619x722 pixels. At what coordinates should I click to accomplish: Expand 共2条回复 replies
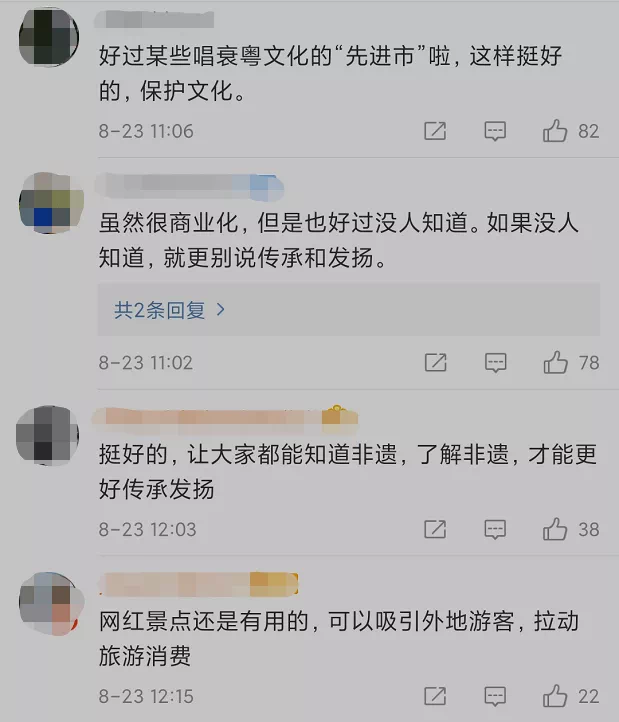170,310
